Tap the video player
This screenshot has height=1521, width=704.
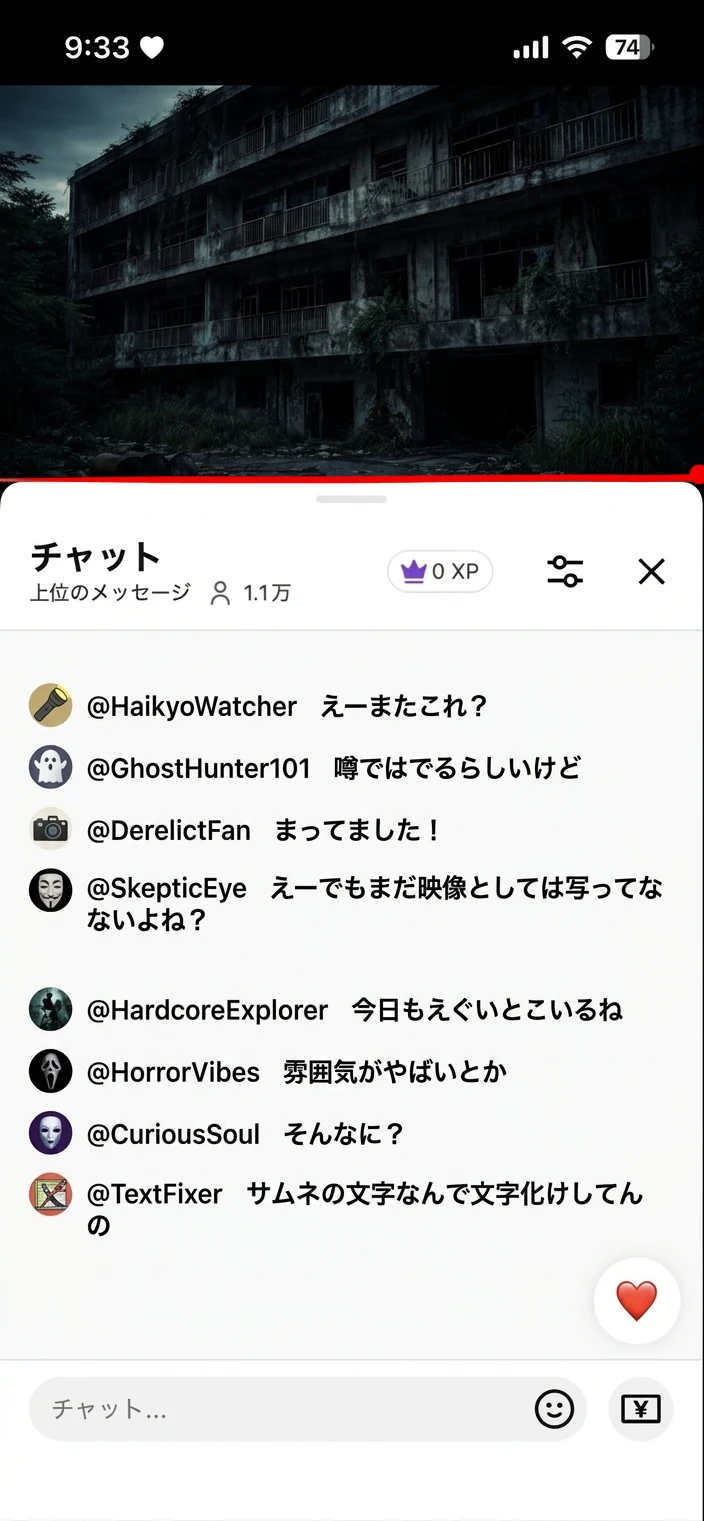pos(352,280)
